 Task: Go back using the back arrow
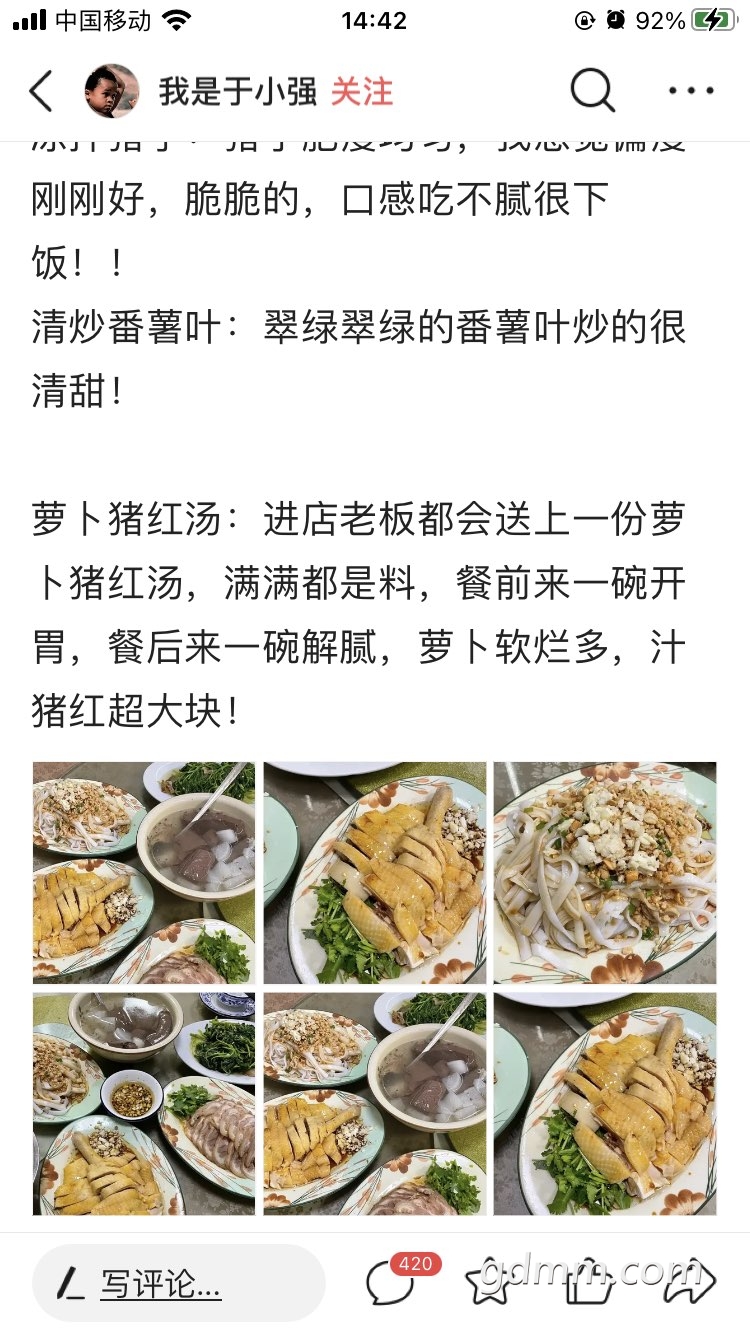40,92
